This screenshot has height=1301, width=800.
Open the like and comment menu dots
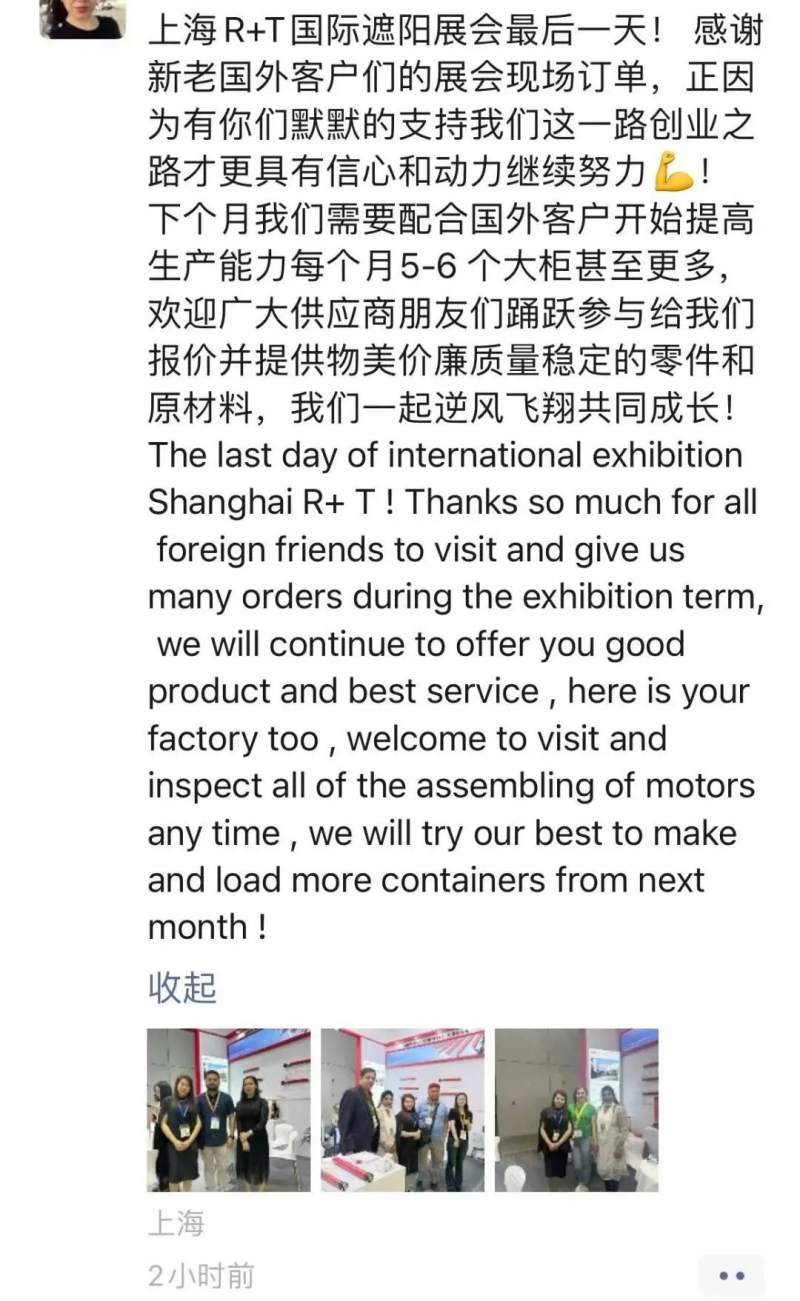click(x=731, y=1275)
